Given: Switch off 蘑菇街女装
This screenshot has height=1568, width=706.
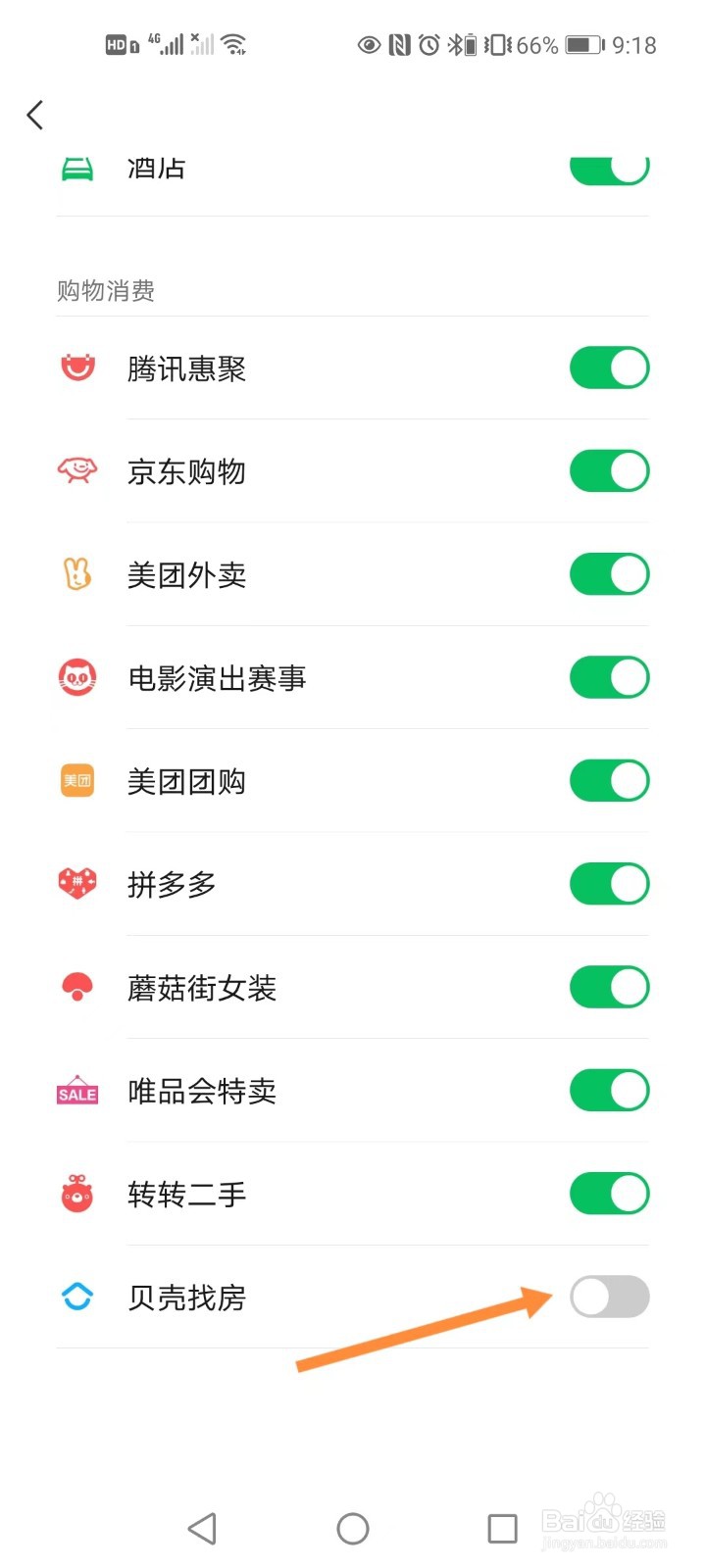Looking at the screenshot, I should [609, 987].
